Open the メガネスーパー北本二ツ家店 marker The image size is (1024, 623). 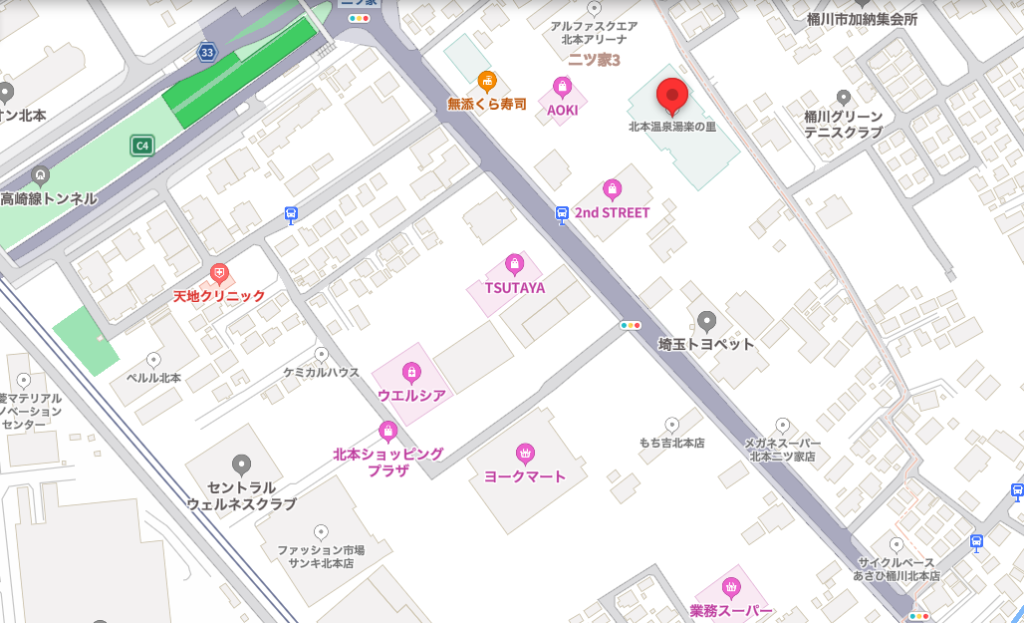tap(782, 424)
